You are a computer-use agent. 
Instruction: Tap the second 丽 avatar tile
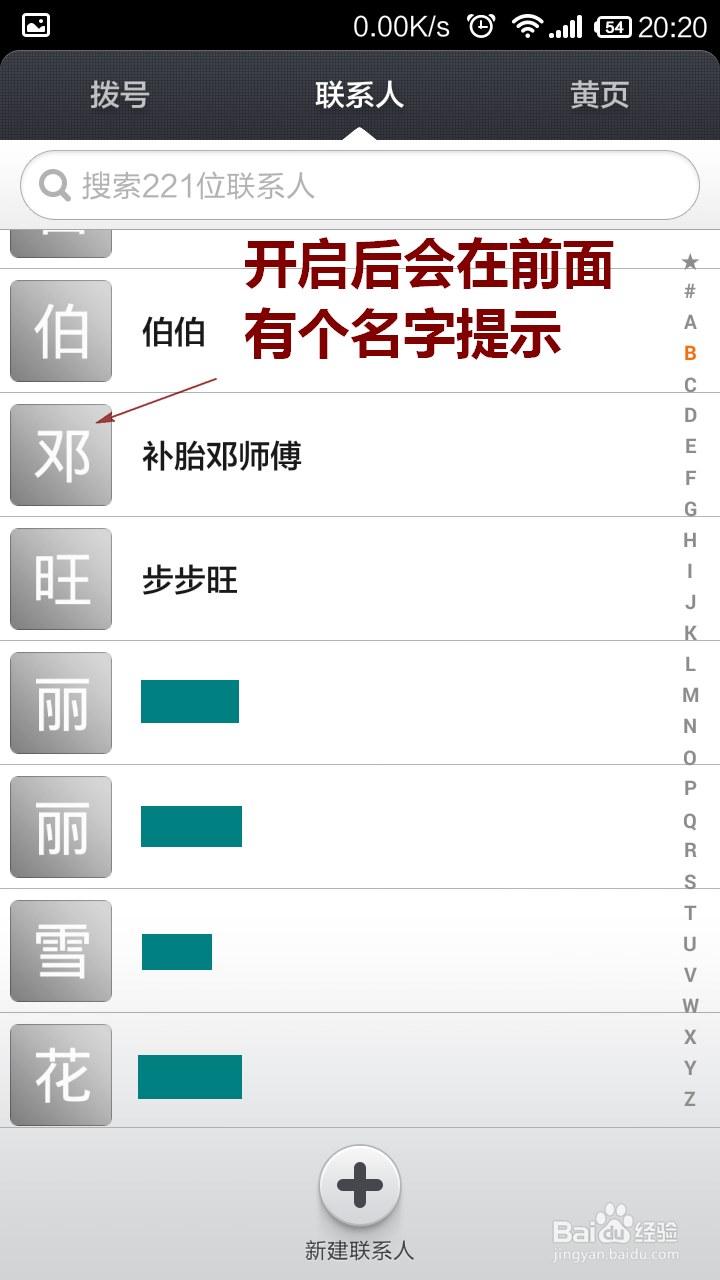pos(60,826)
